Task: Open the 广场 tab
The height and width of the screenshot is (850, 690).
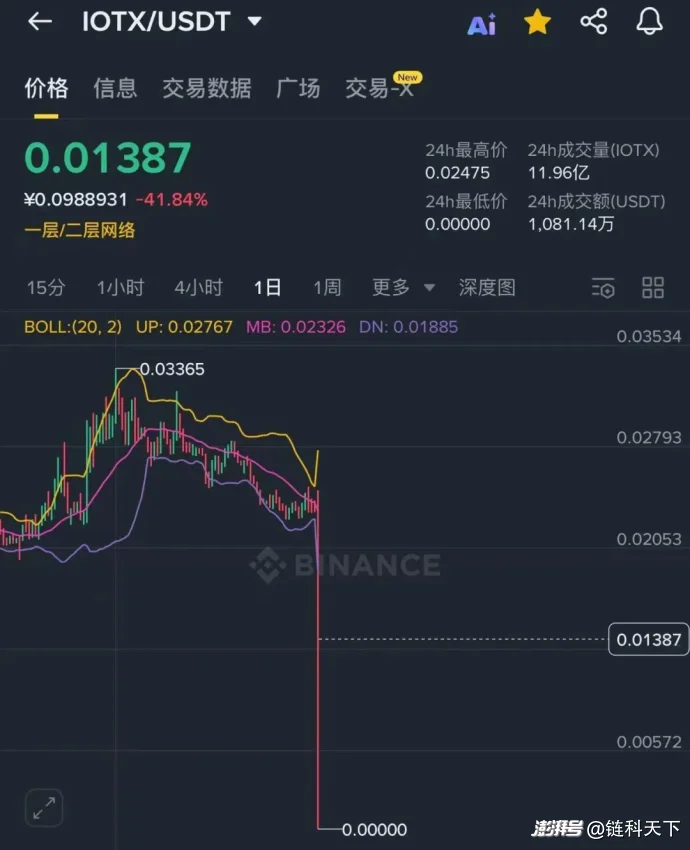Action: [x=298, y=88]
